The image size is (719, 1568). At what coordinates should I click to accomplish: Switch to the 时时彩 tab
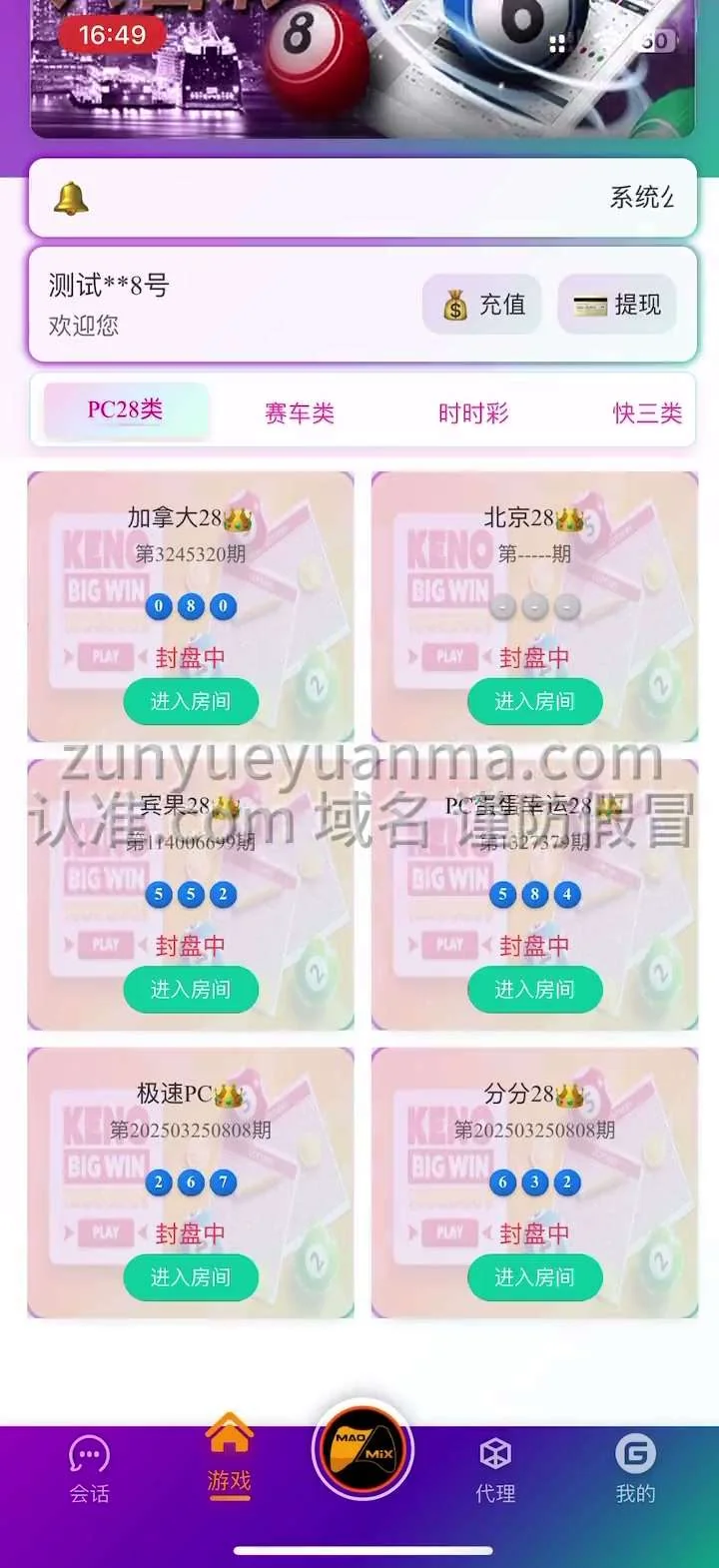[473, 412]
